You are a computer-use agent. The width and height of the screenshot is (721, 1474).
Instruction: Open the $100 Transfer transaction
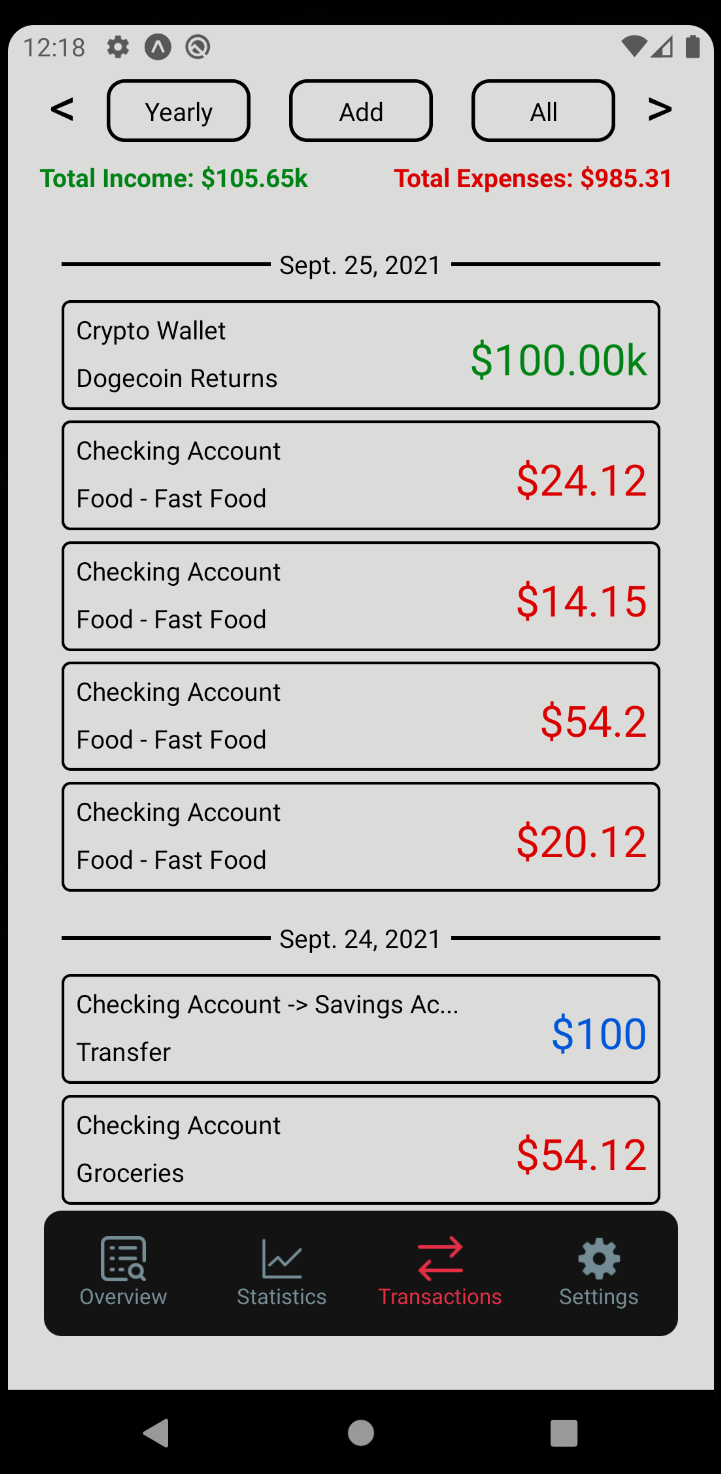(x=360, y=1029)
